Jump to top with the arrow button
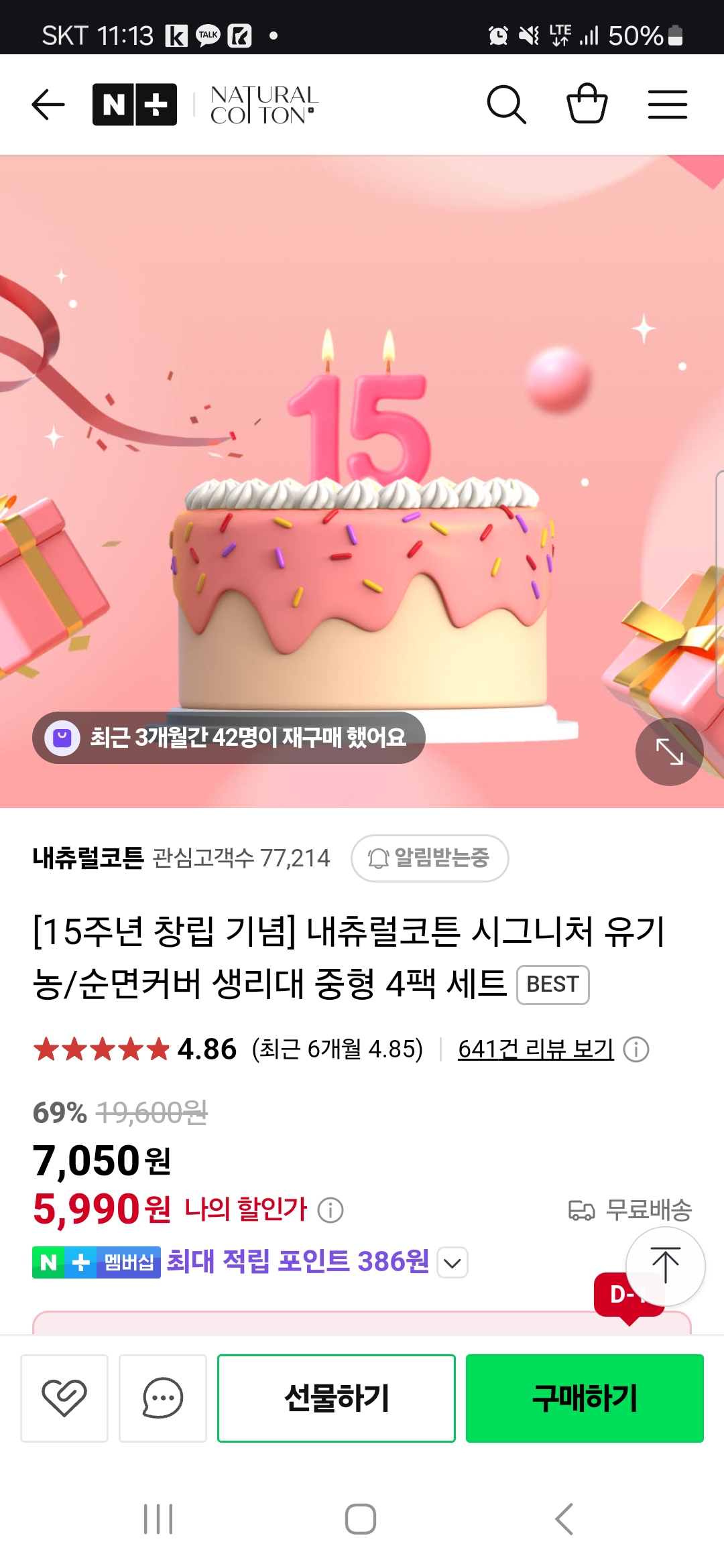 pyautogui.click(x=665, y=1266)
